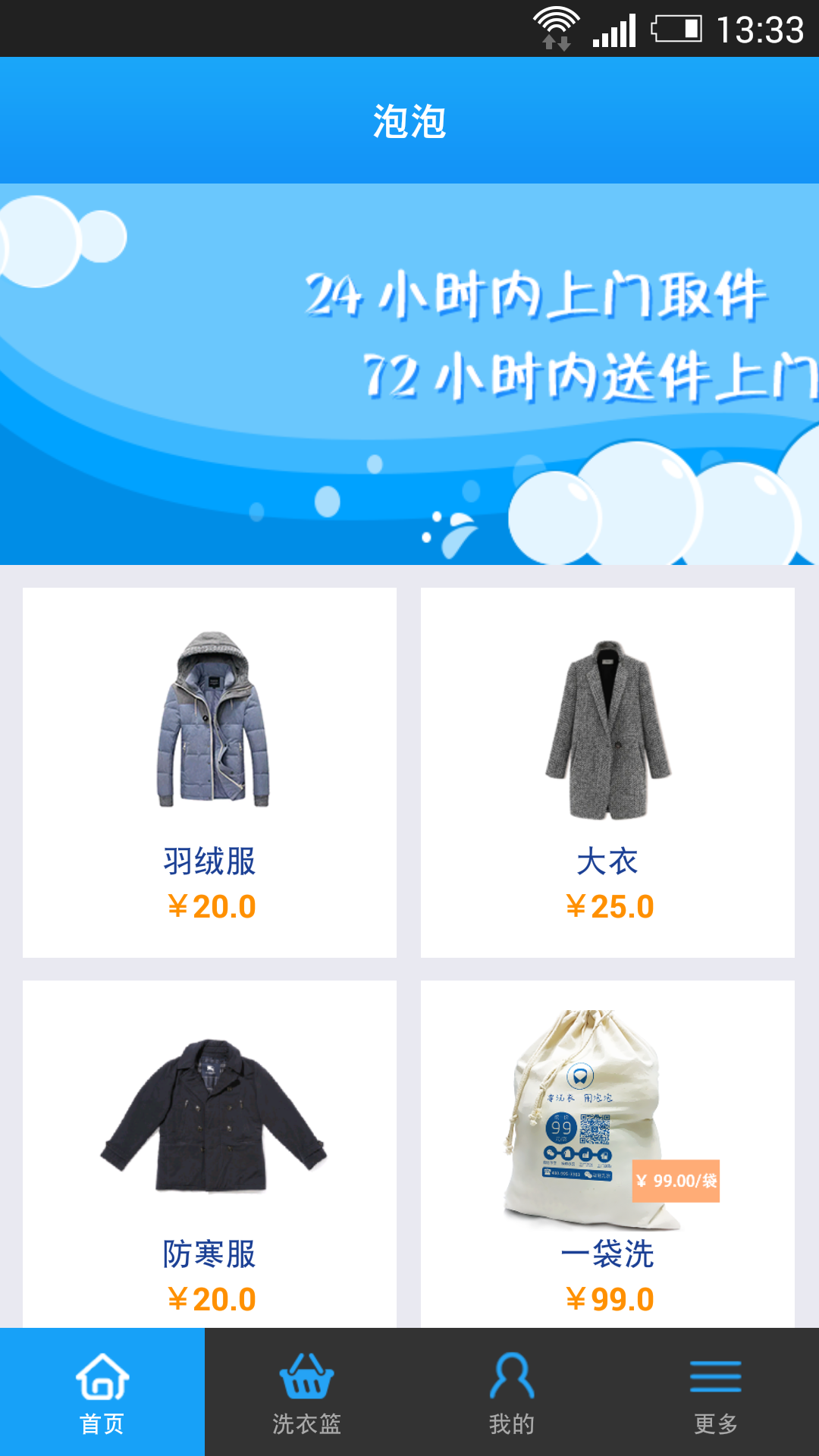Open the 我的 profile tab
This screenshot has width=819, height=1456.
pyautogui.click(x=512, y=1392)
